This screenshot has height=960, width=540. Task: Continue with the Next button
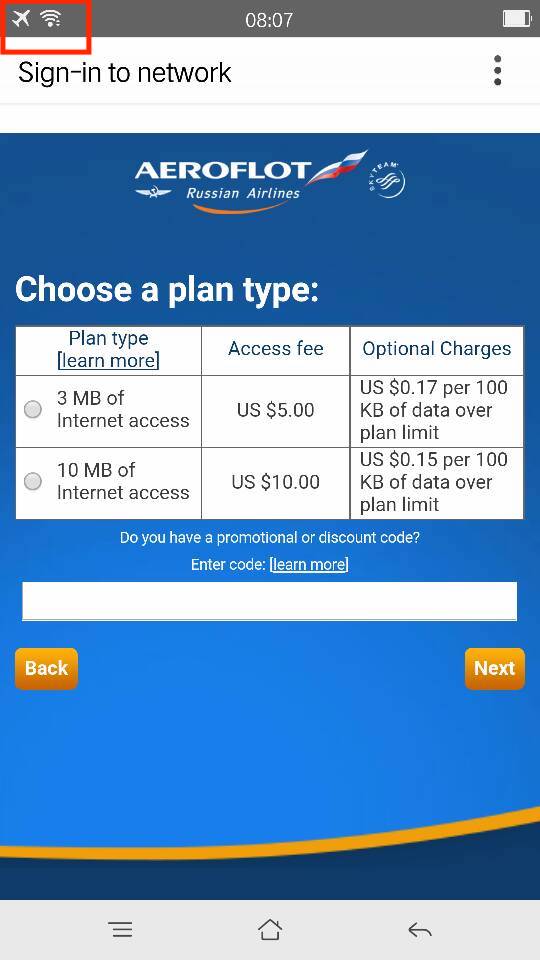(495, 669)
